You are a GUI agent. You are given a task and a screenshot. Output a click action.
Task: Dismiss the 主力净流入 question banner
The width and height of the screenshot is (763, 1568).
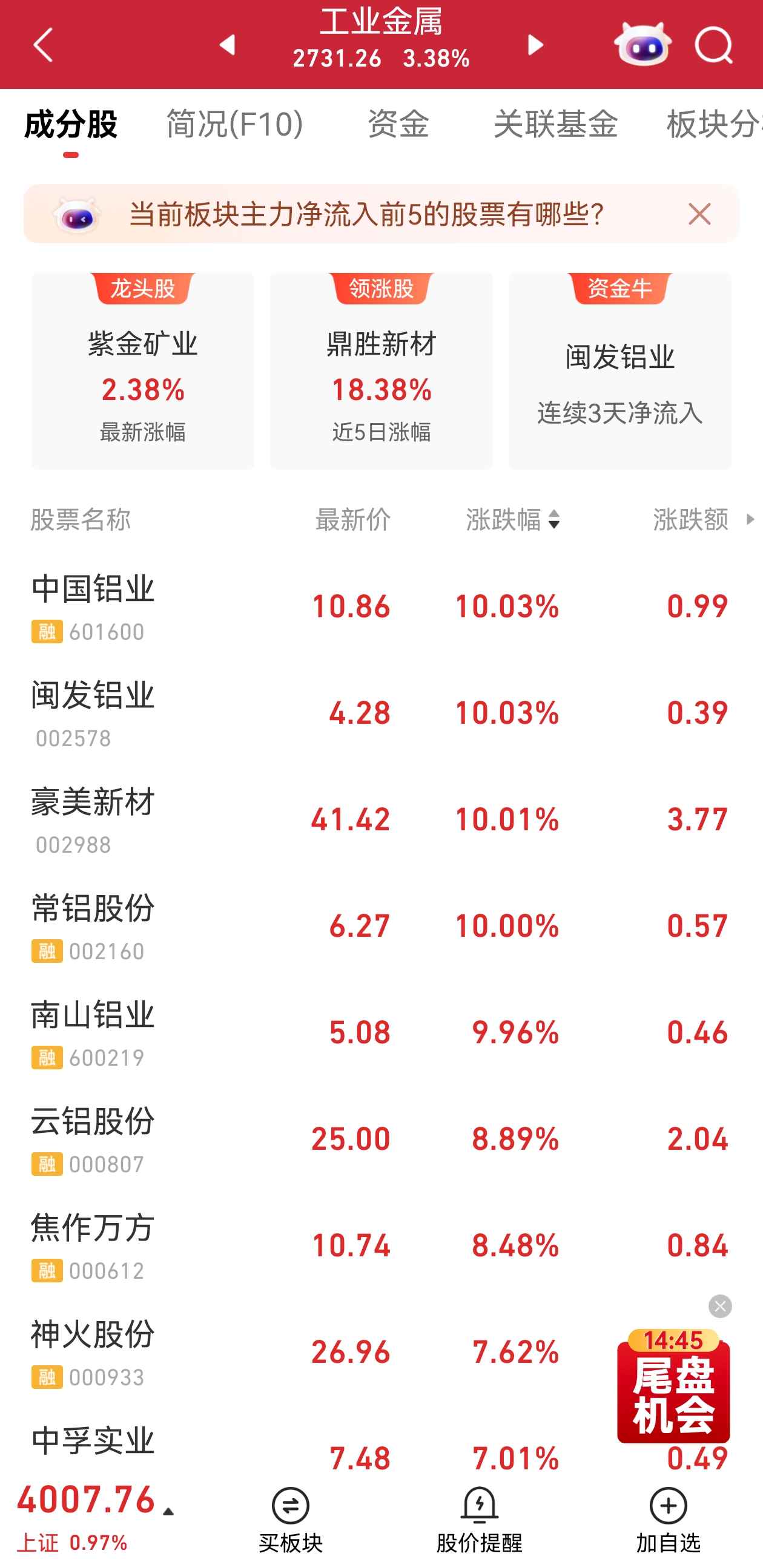tap(699, 214)
